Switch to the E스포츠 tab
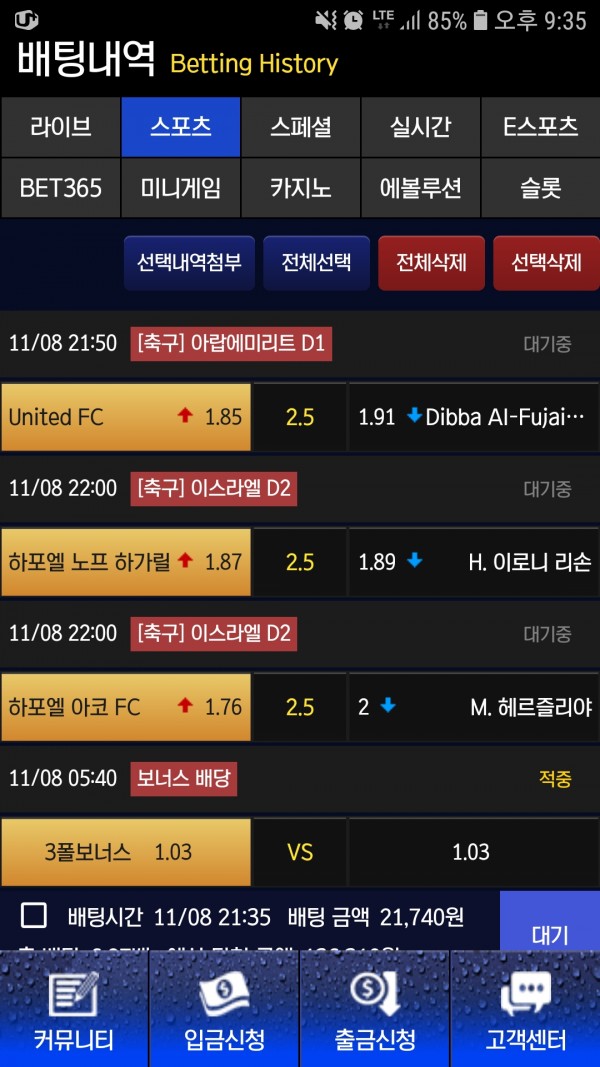 coord(540,127)
